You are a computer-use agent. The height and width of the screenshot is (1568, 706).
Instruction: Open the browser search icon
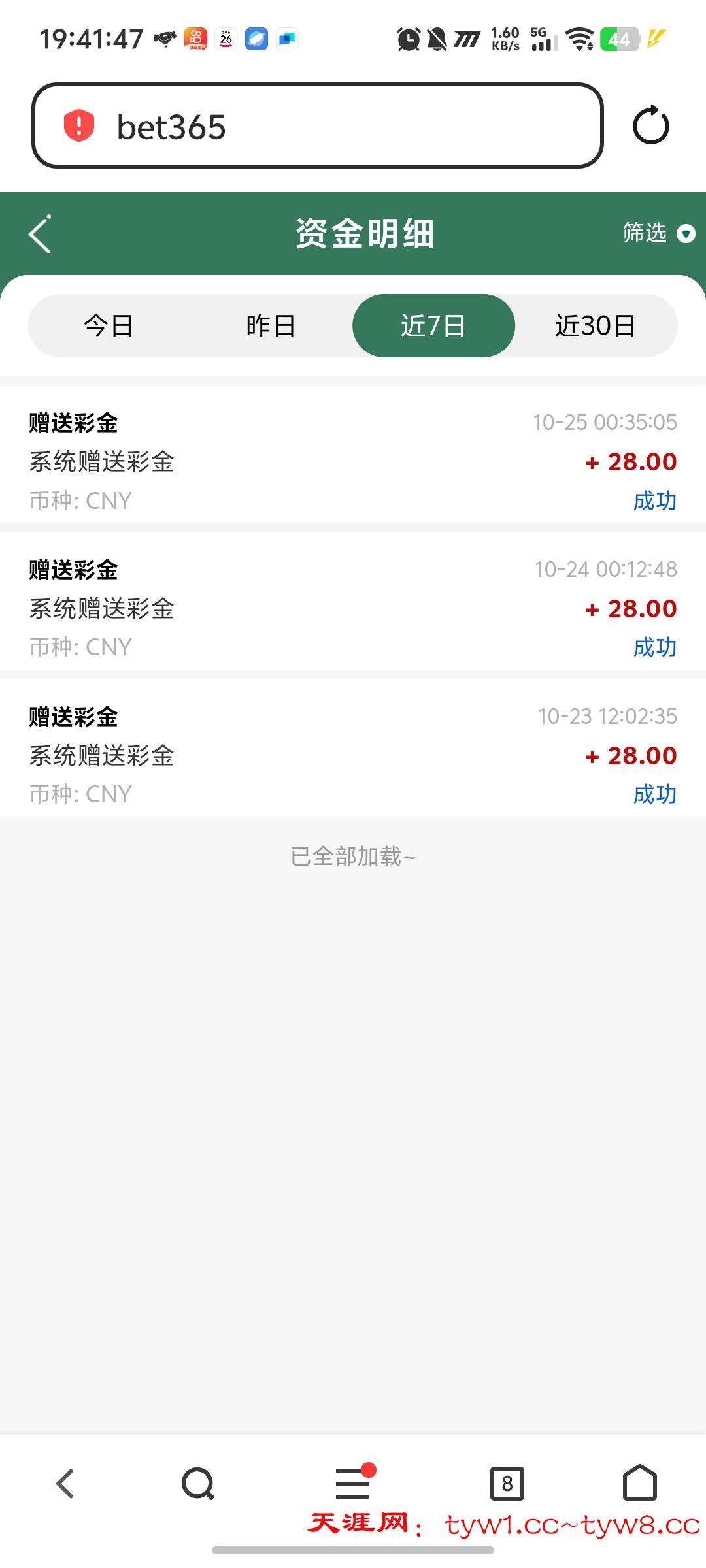click(197, 1483)
